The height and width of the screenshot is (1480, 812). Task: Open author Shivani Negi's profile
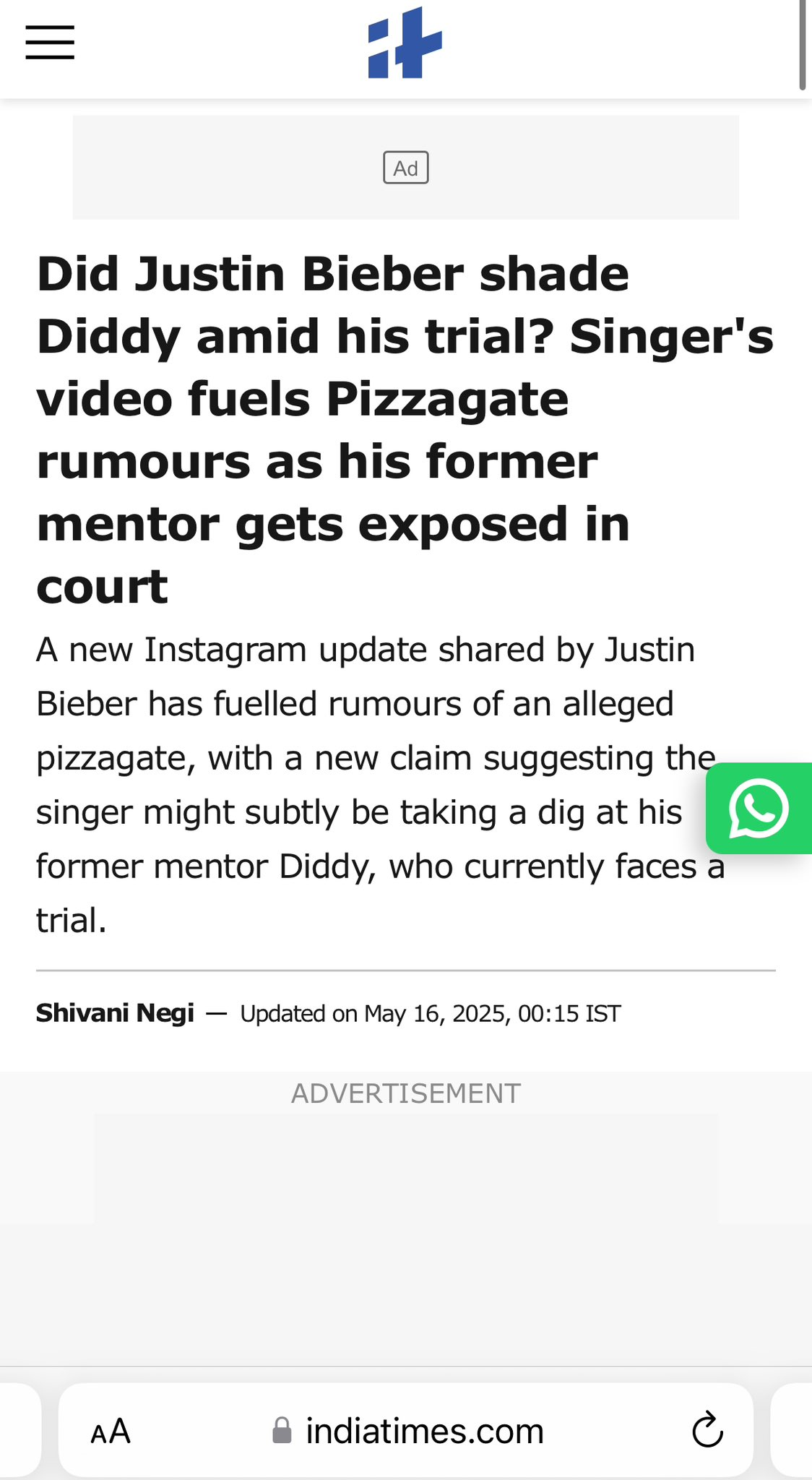click(115, 1013)
